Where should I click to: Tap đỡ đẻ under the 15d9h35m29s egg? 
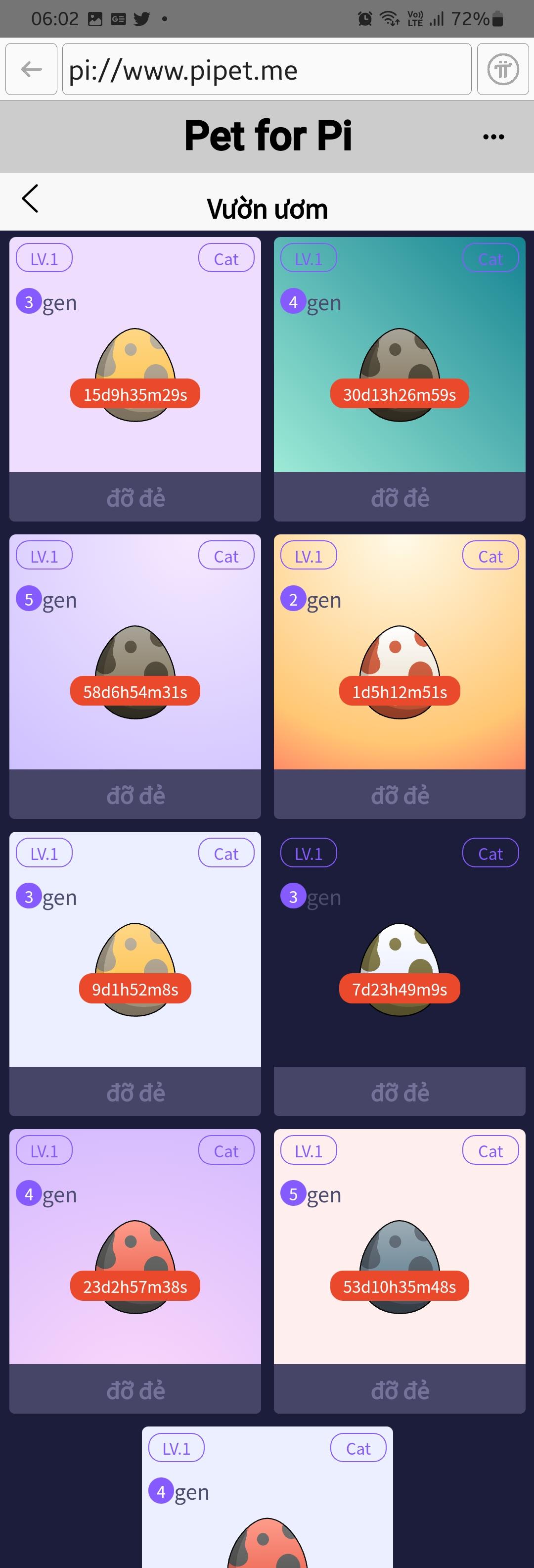135,497
